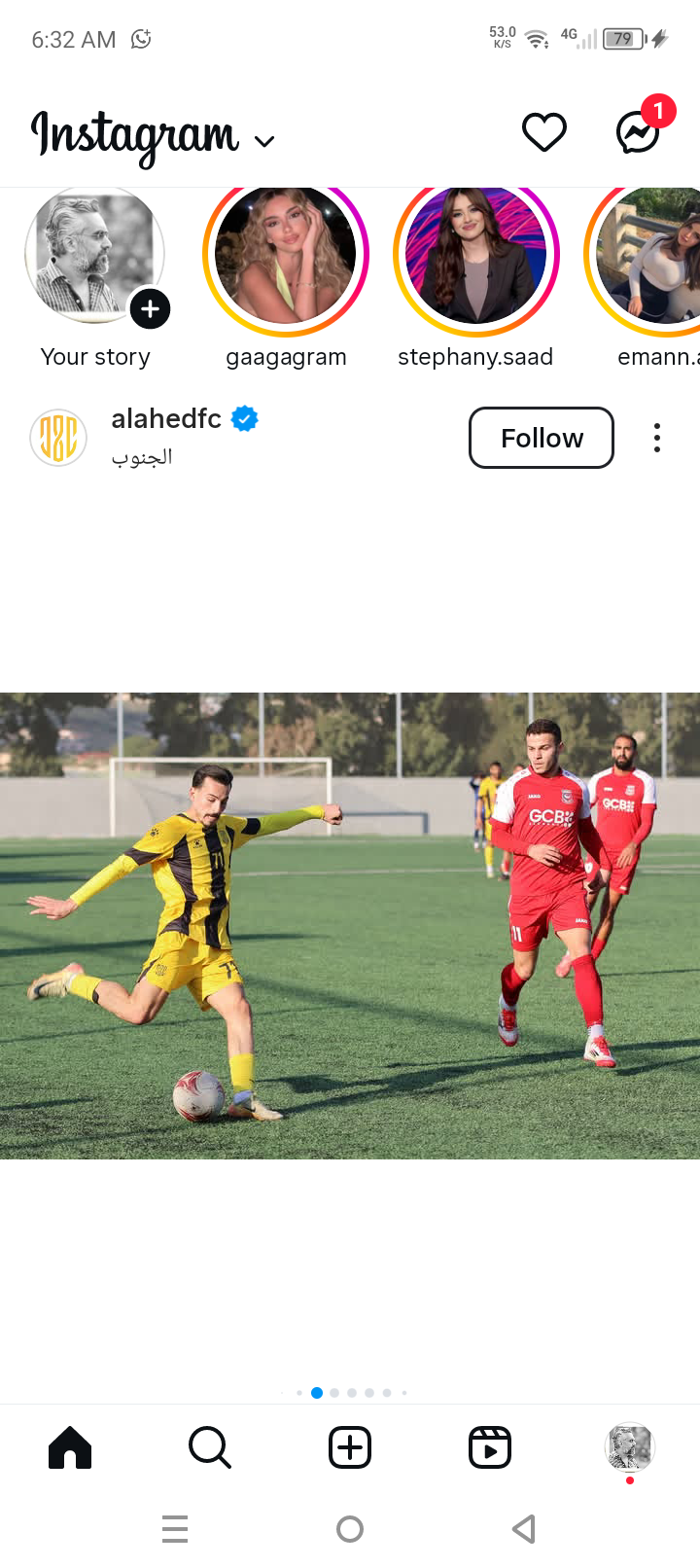Expand the Instagram feed dropdown
The image size is (700, 1568).
pyautogui.click(x=263, y=141)
